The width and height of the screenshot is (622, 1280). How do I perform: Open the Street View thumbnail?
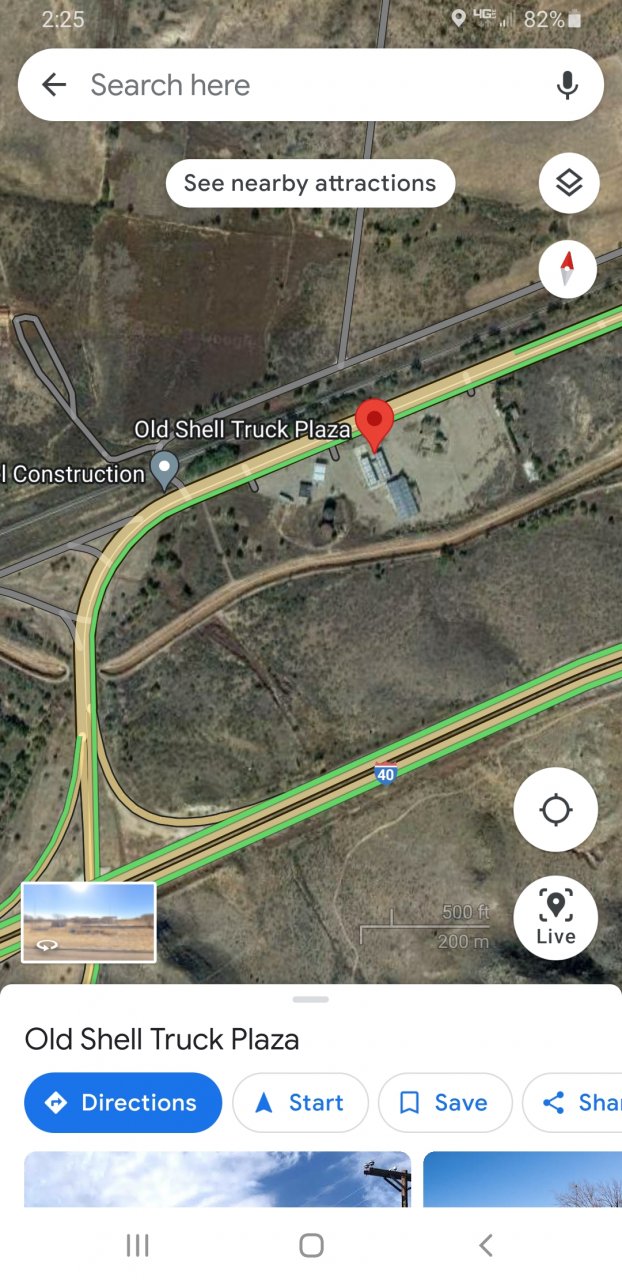(89, 922)
